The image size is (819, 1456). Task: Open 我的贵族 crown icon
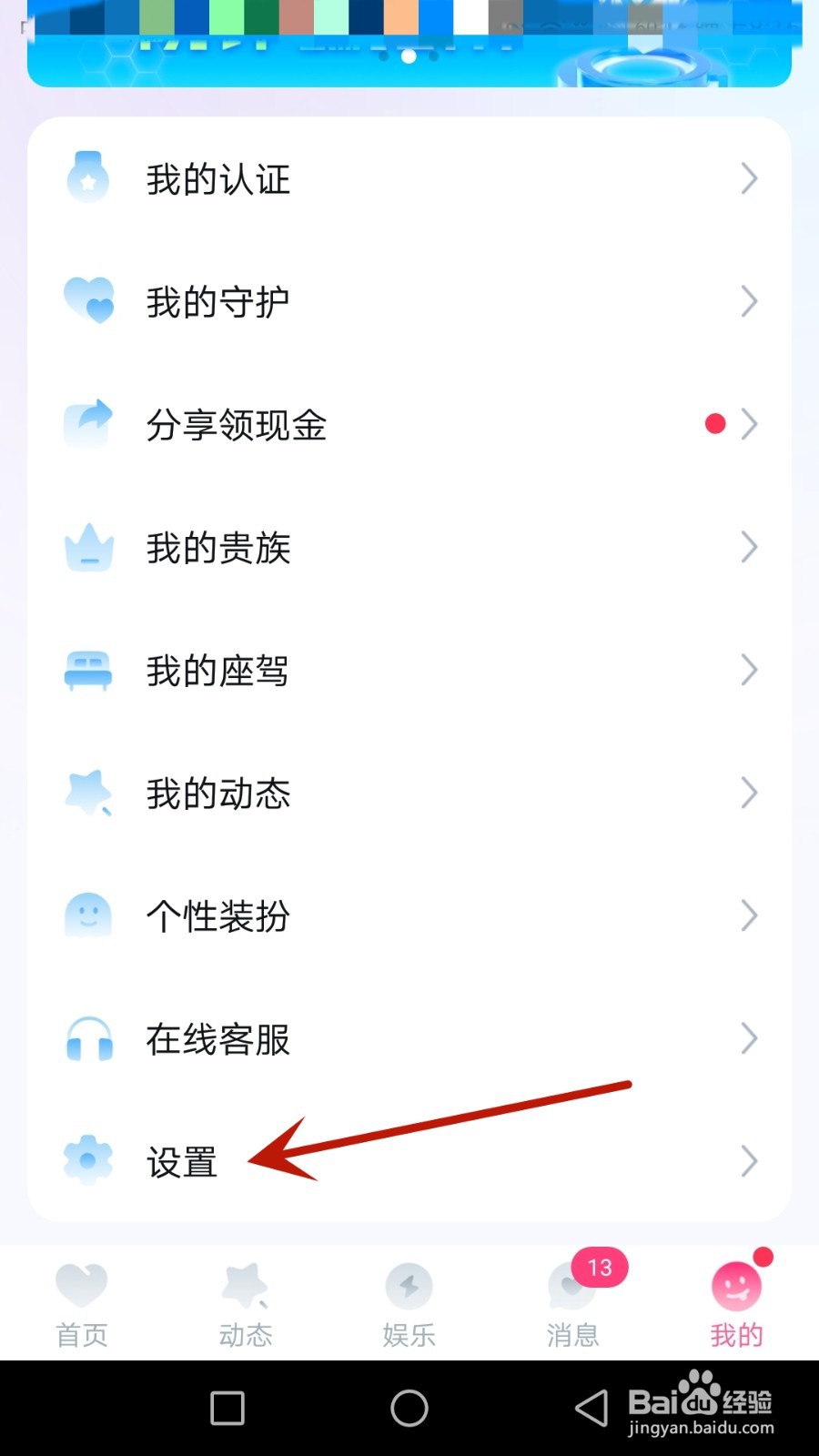tap(86, 547)
